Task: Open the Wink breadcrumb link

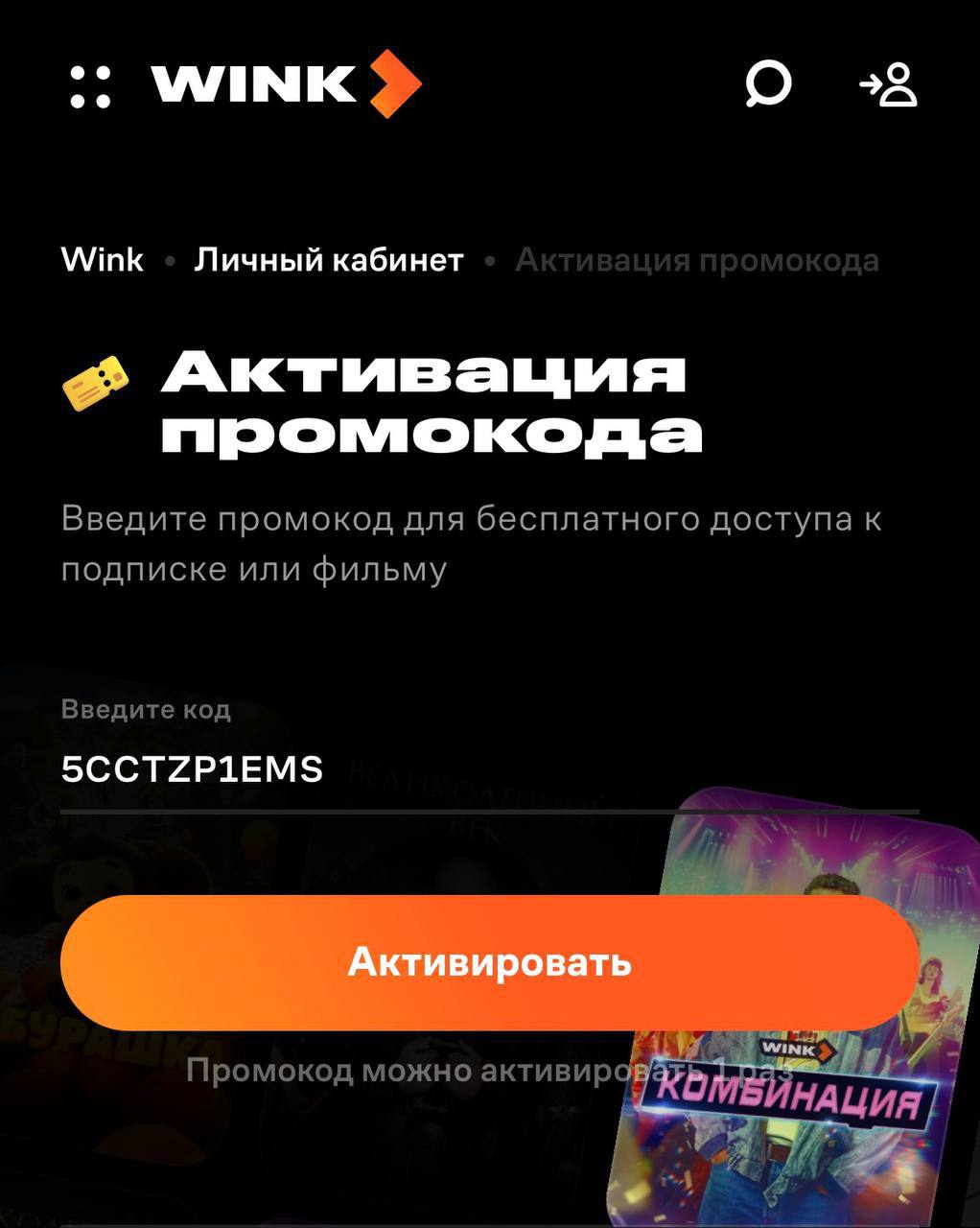Action: [x=102, y=260]
